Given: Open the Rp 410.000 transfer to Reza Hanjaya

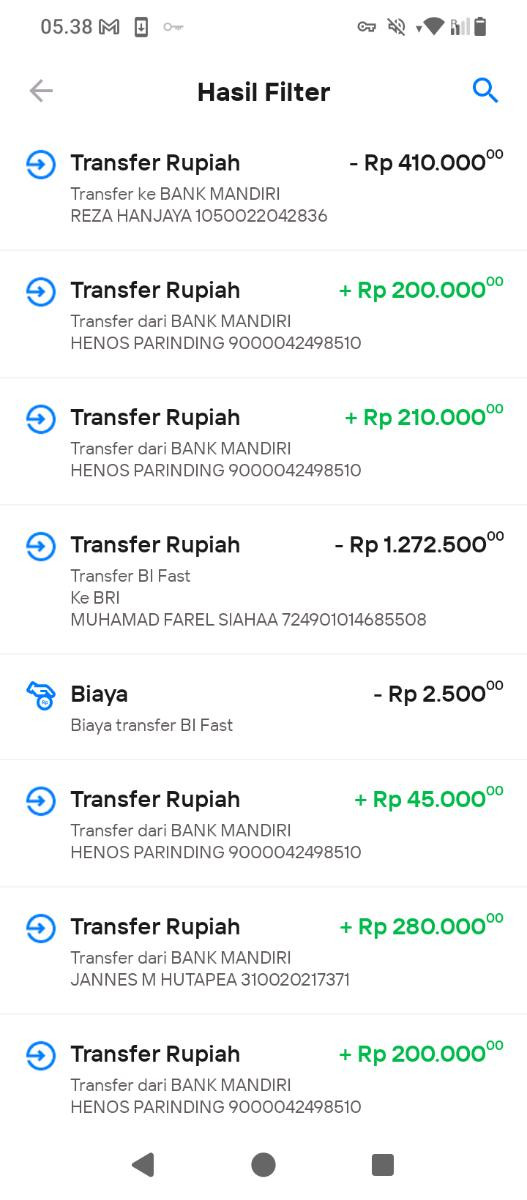Looking at the screenshot, I should [263, 188].
